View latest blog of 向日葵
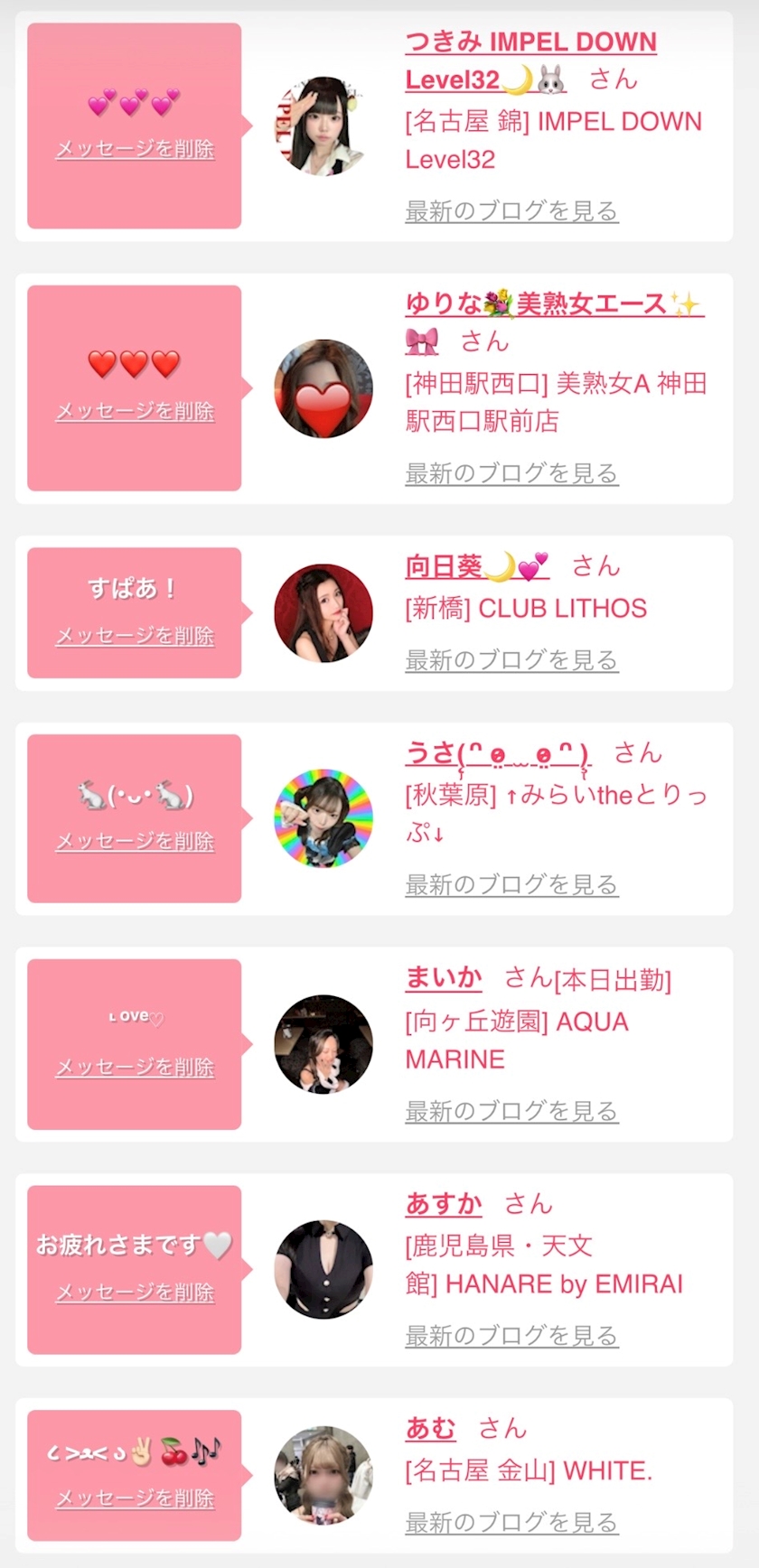 click(511, 660)
